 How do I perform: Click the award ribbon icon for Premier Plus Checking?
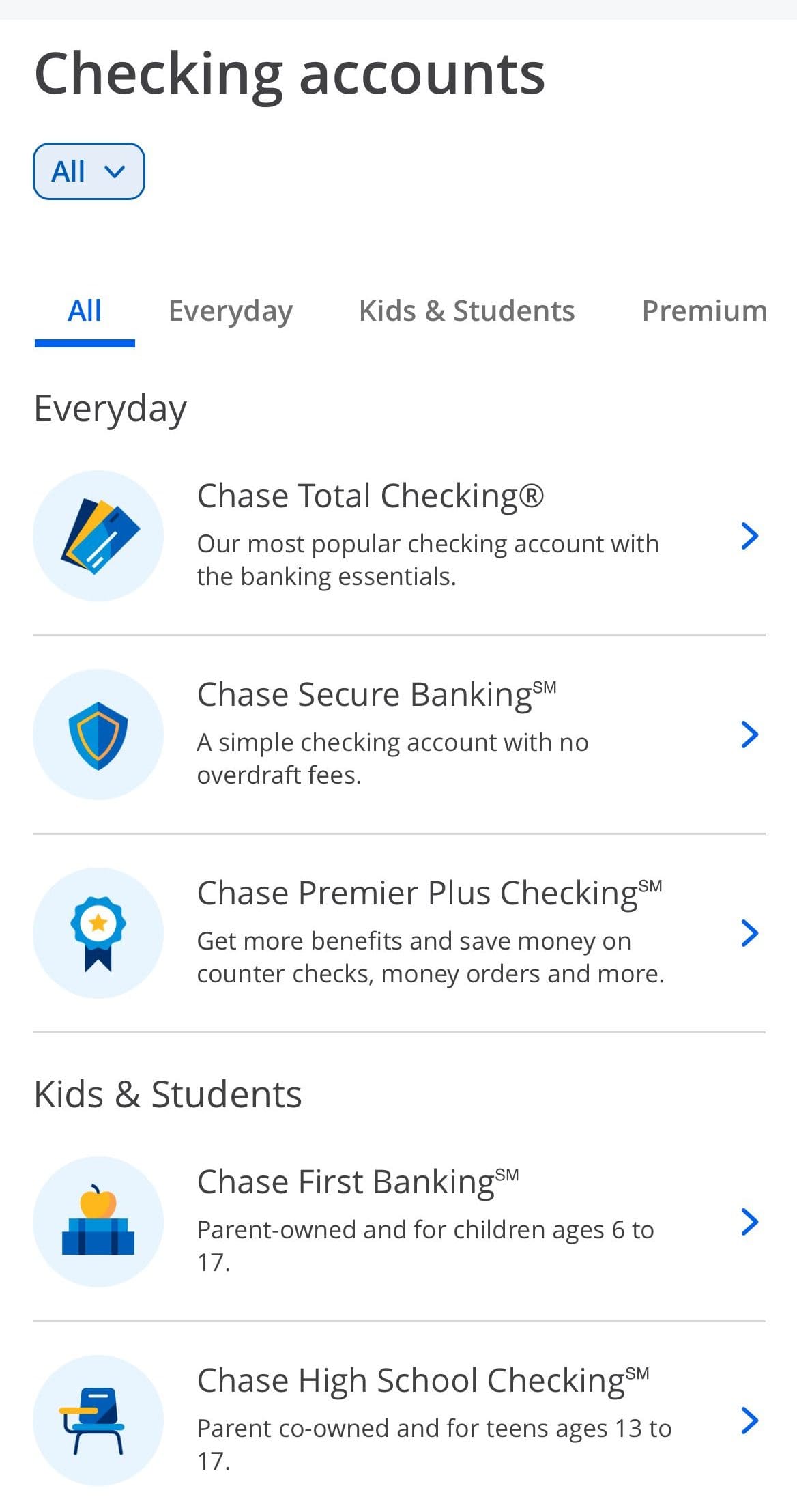pos(98,932)
